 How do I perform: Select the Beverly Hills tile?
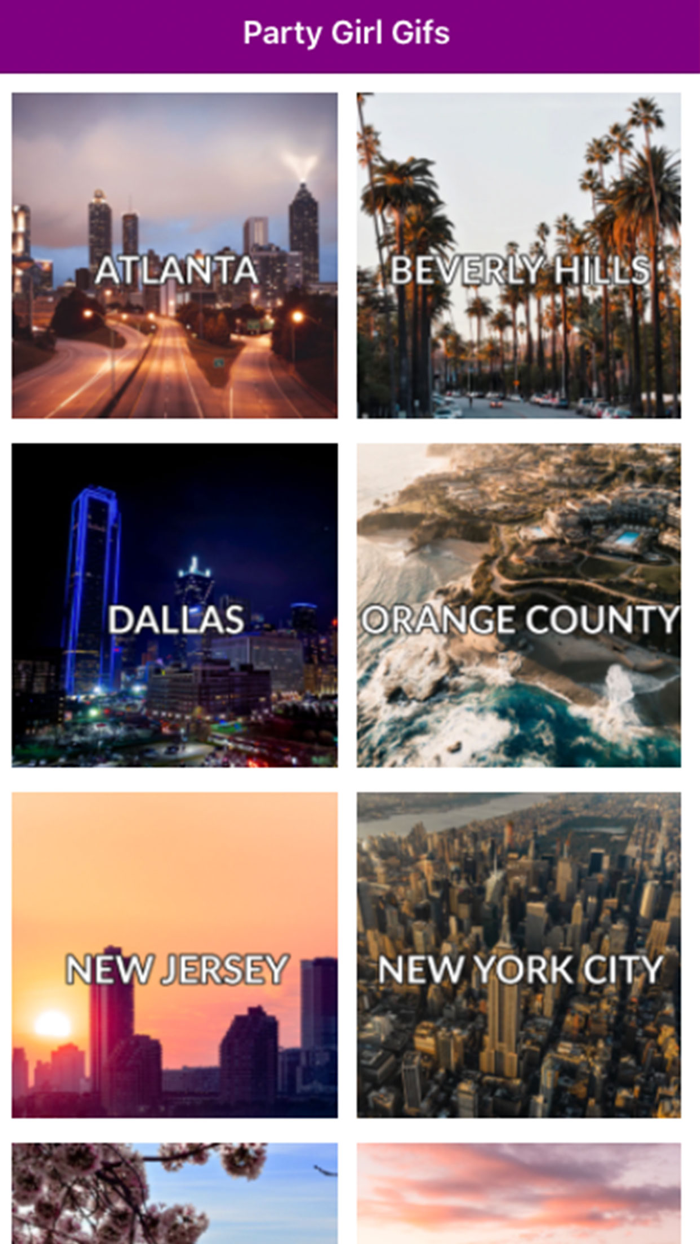[519, 256]
